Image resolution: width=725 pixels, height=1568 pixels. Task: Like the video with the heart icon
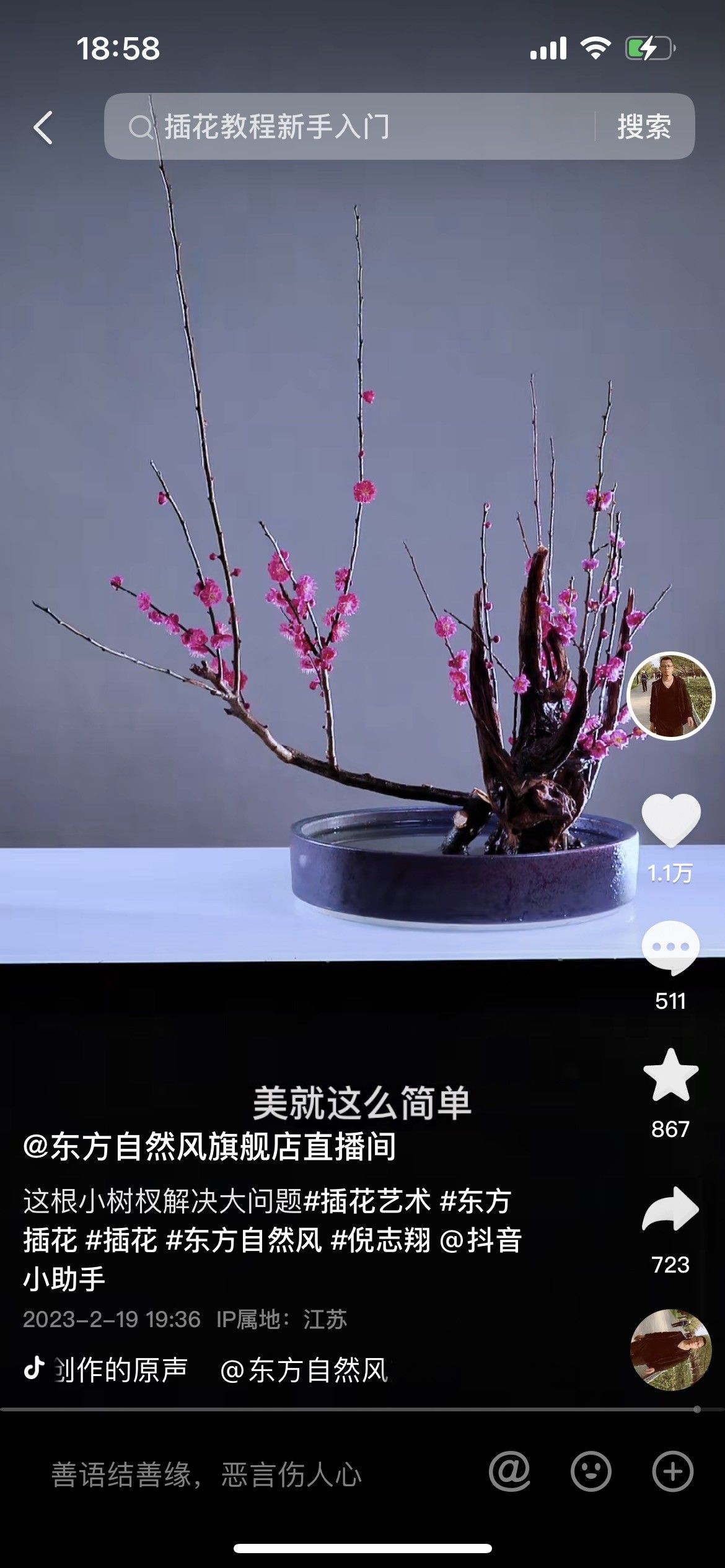670,819
